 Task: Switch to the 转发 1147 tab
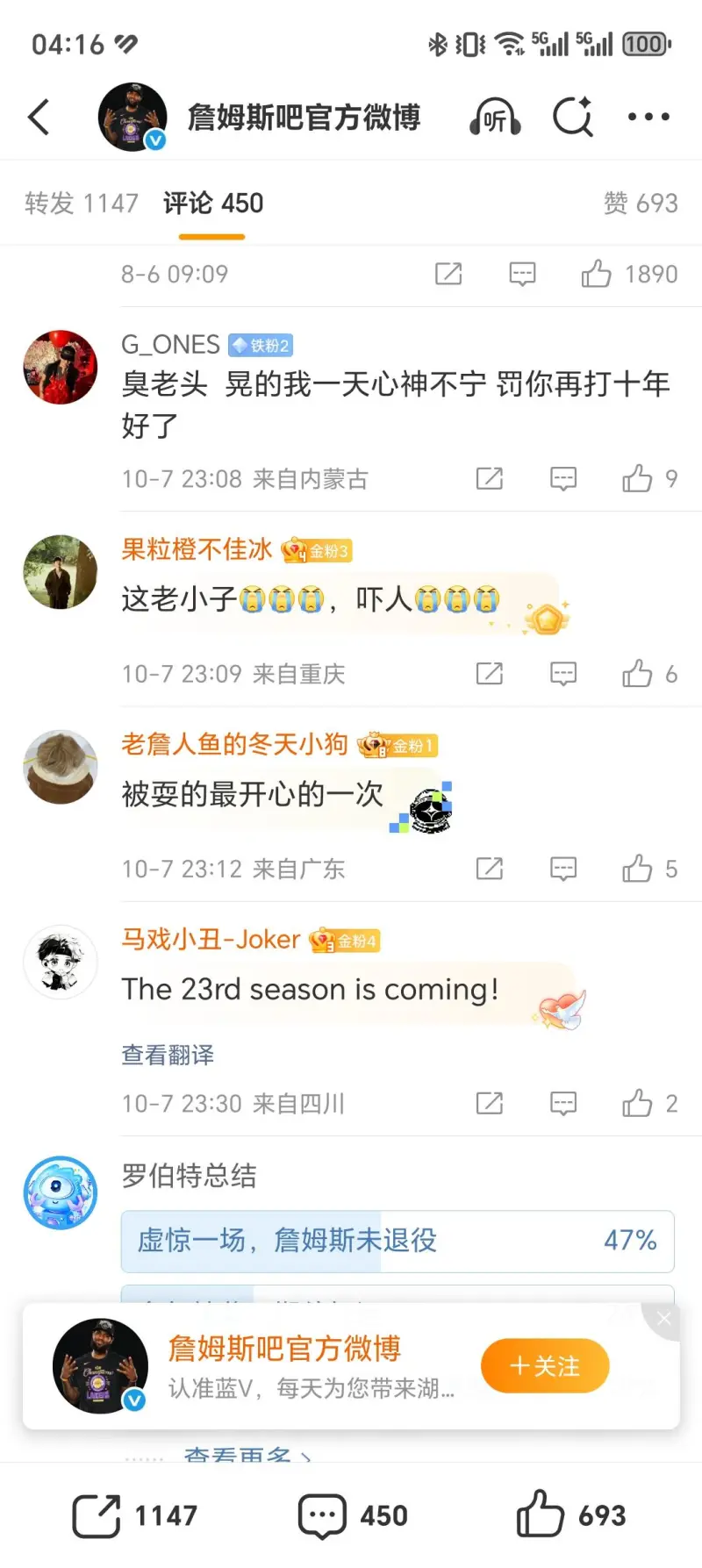point(81,204)
